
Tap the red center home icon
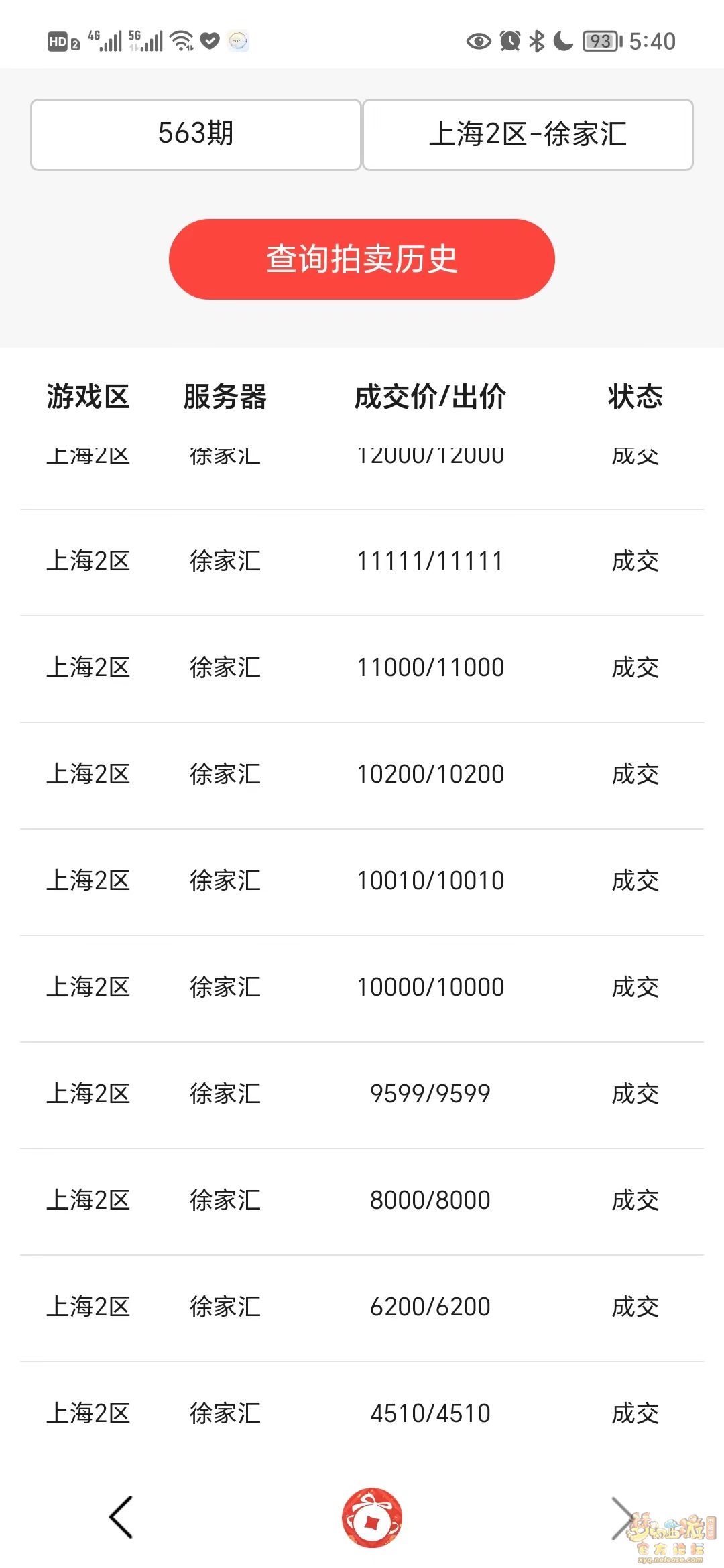[372, 1518]
